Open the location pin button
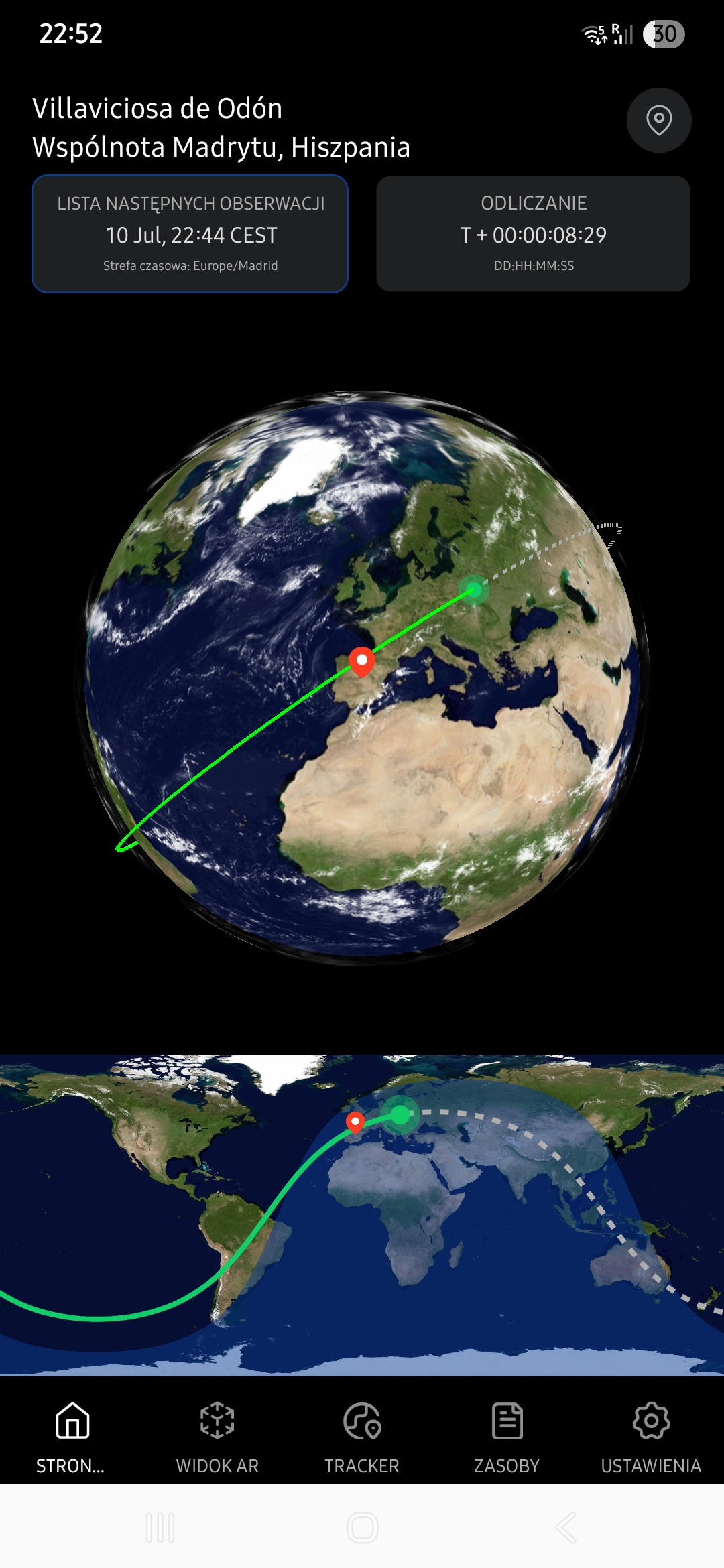 659,120
